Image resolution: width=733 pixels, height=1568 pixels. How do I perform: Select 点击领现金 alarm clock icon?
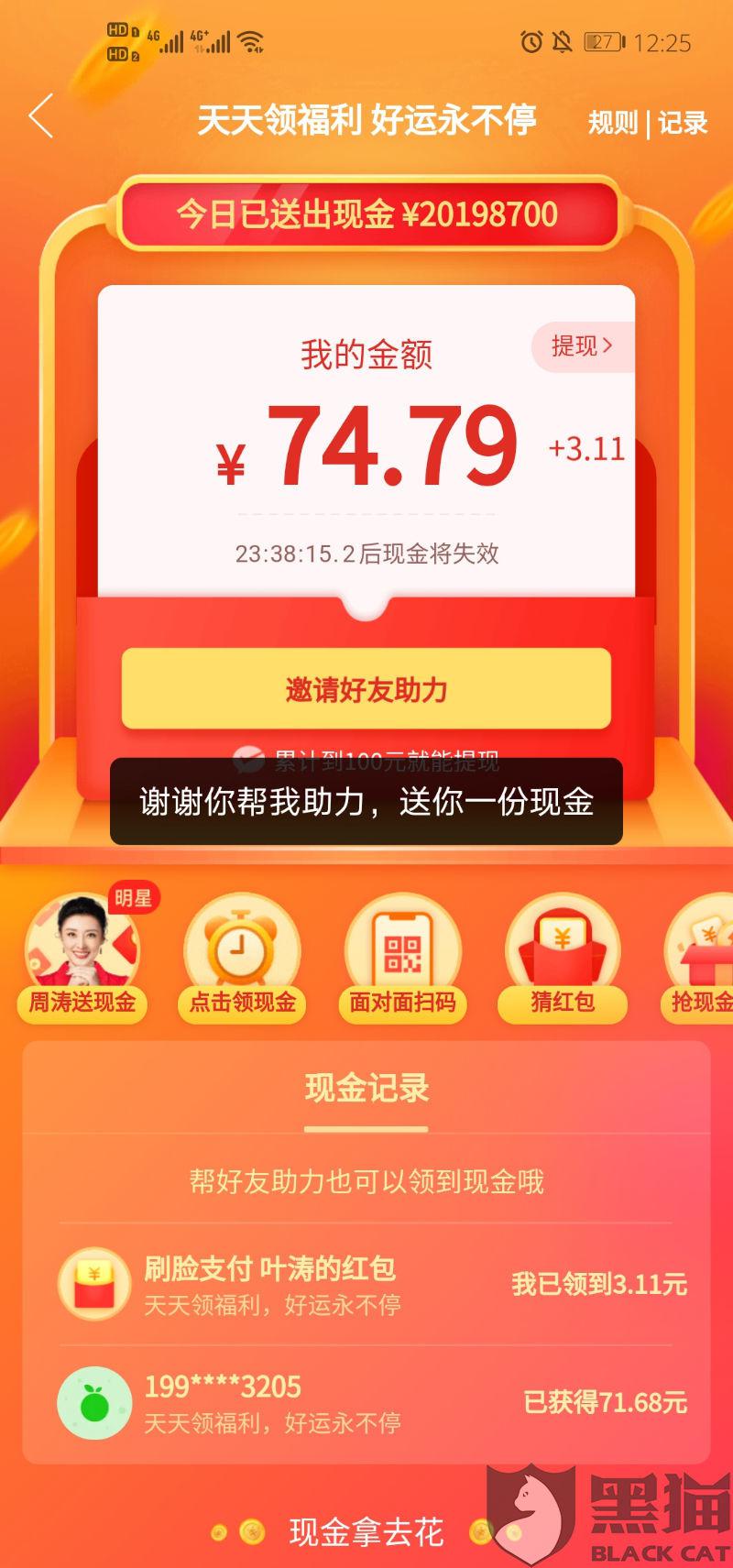(242, 958)
